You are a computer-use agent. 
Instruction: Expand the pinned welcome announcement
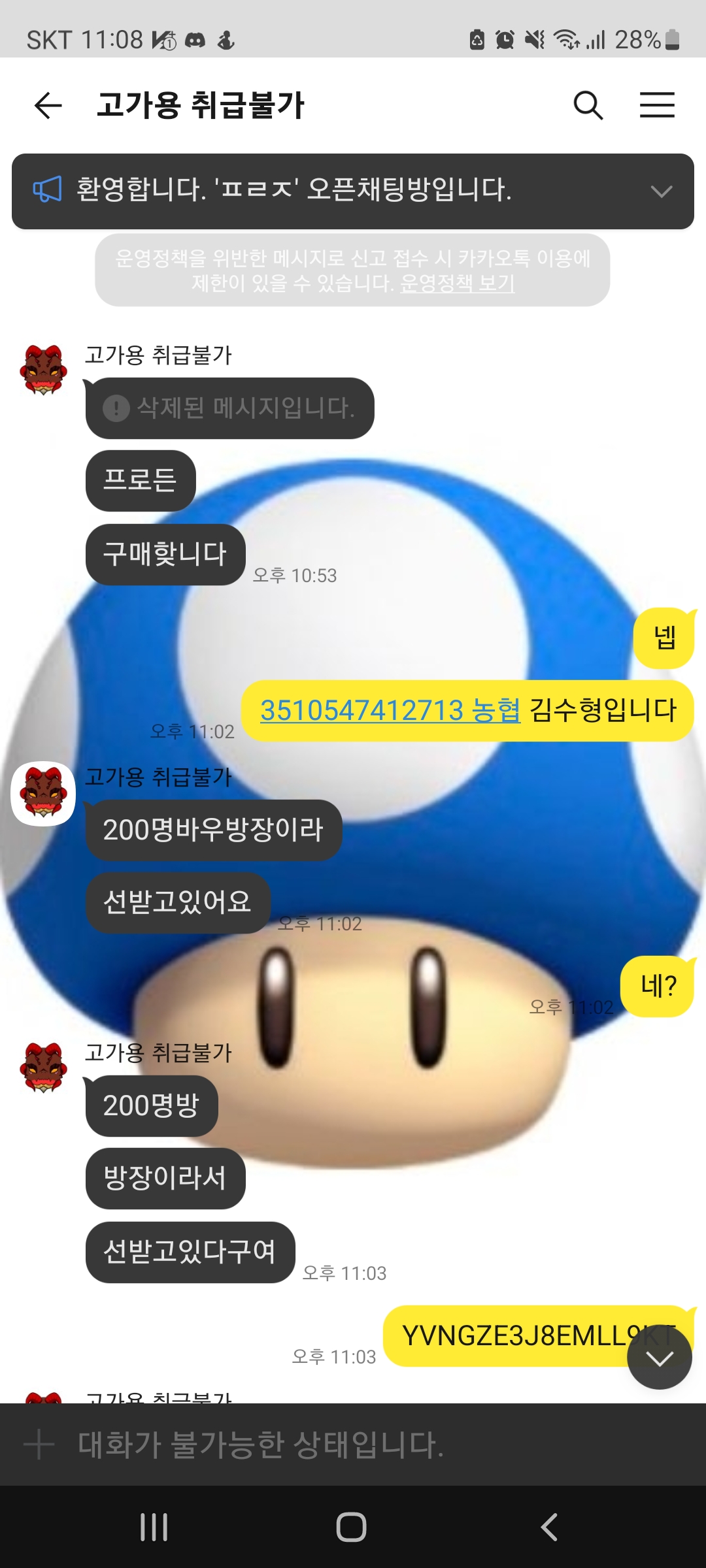tap(662, 191)
